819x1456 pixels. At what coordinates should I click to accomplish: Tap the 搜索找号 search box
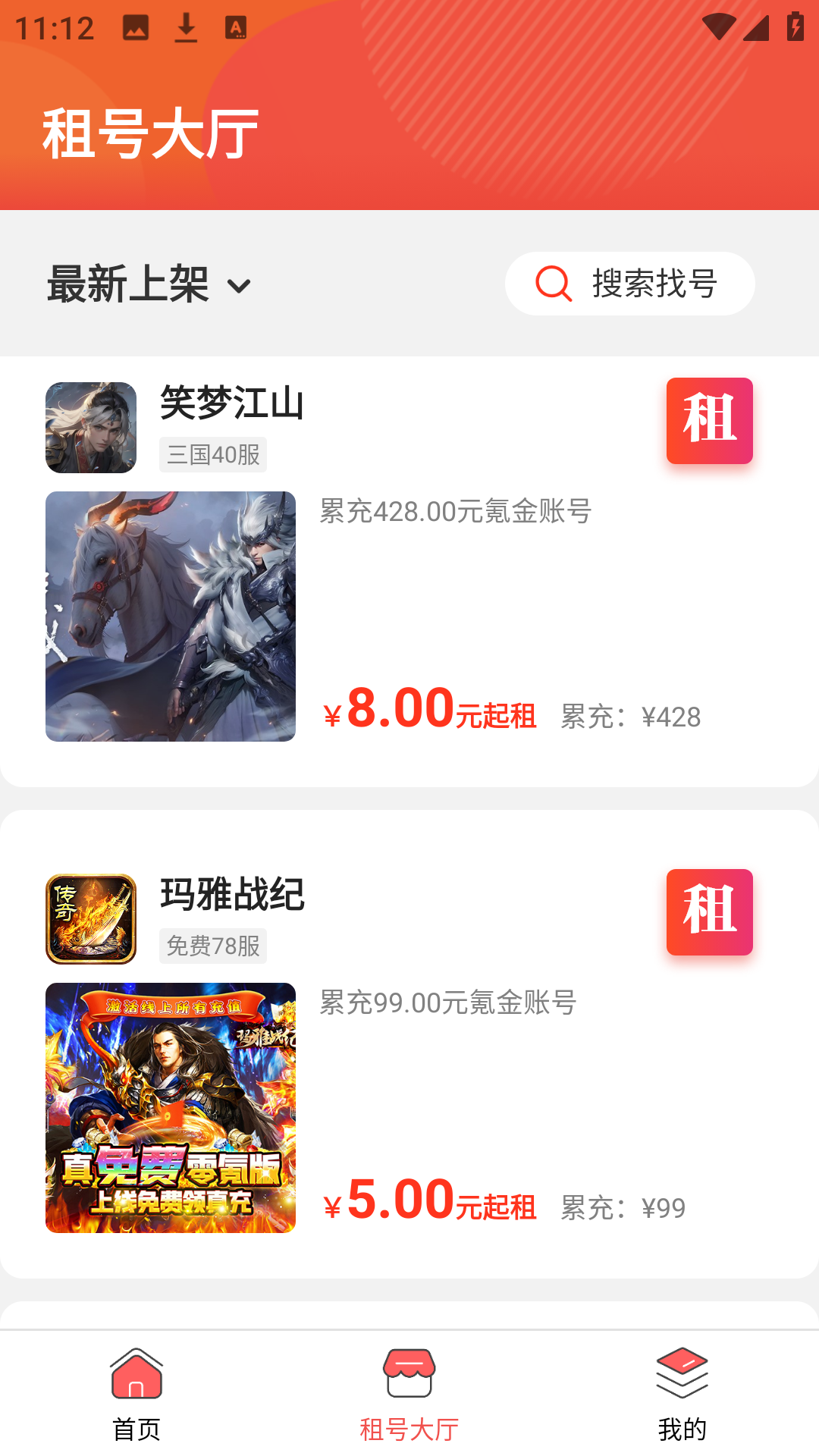pos(629,284)
